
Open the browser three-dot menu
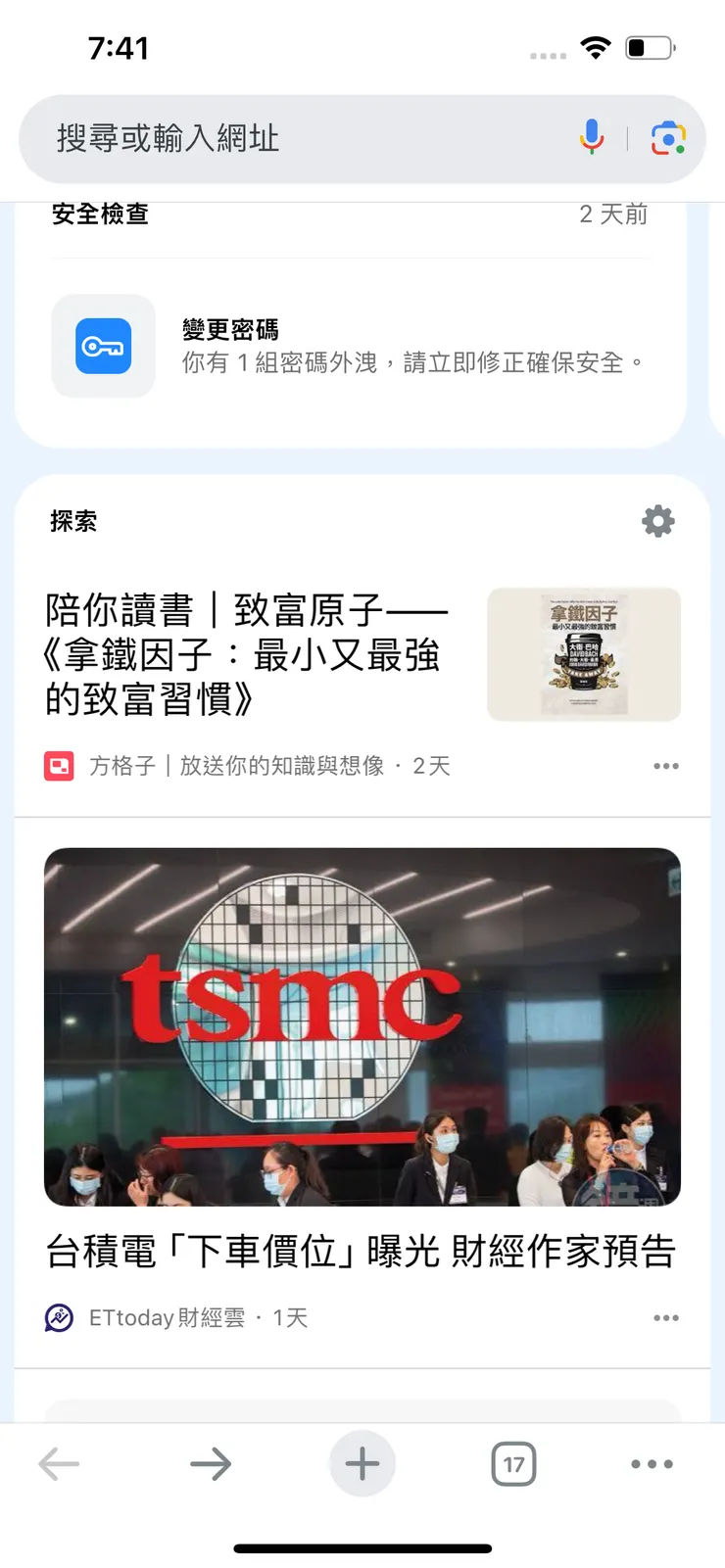tap(652, 1464)
